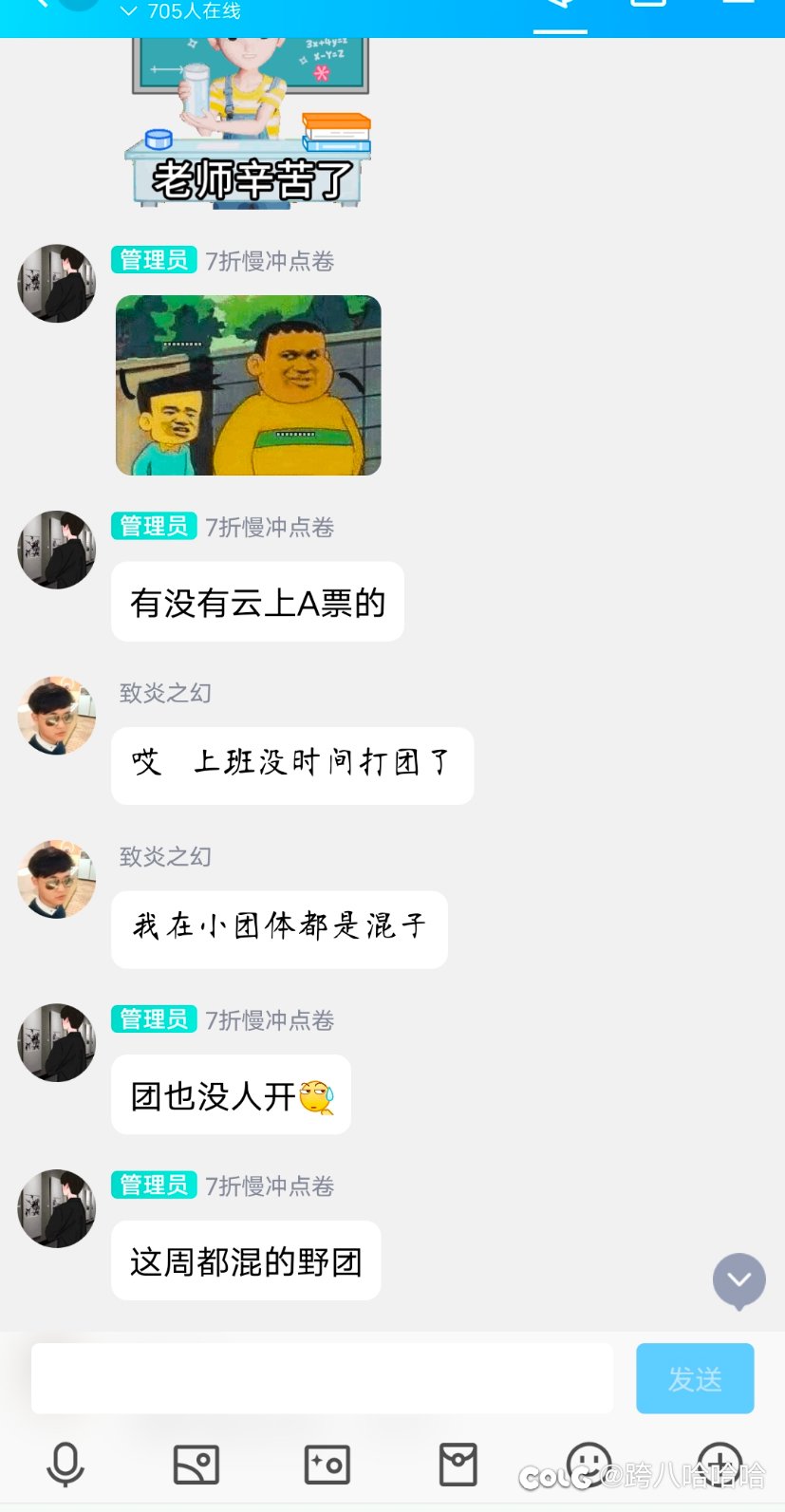Open 致炎之幻's avatar
785x1512 pixels.
tap(56, 715)
